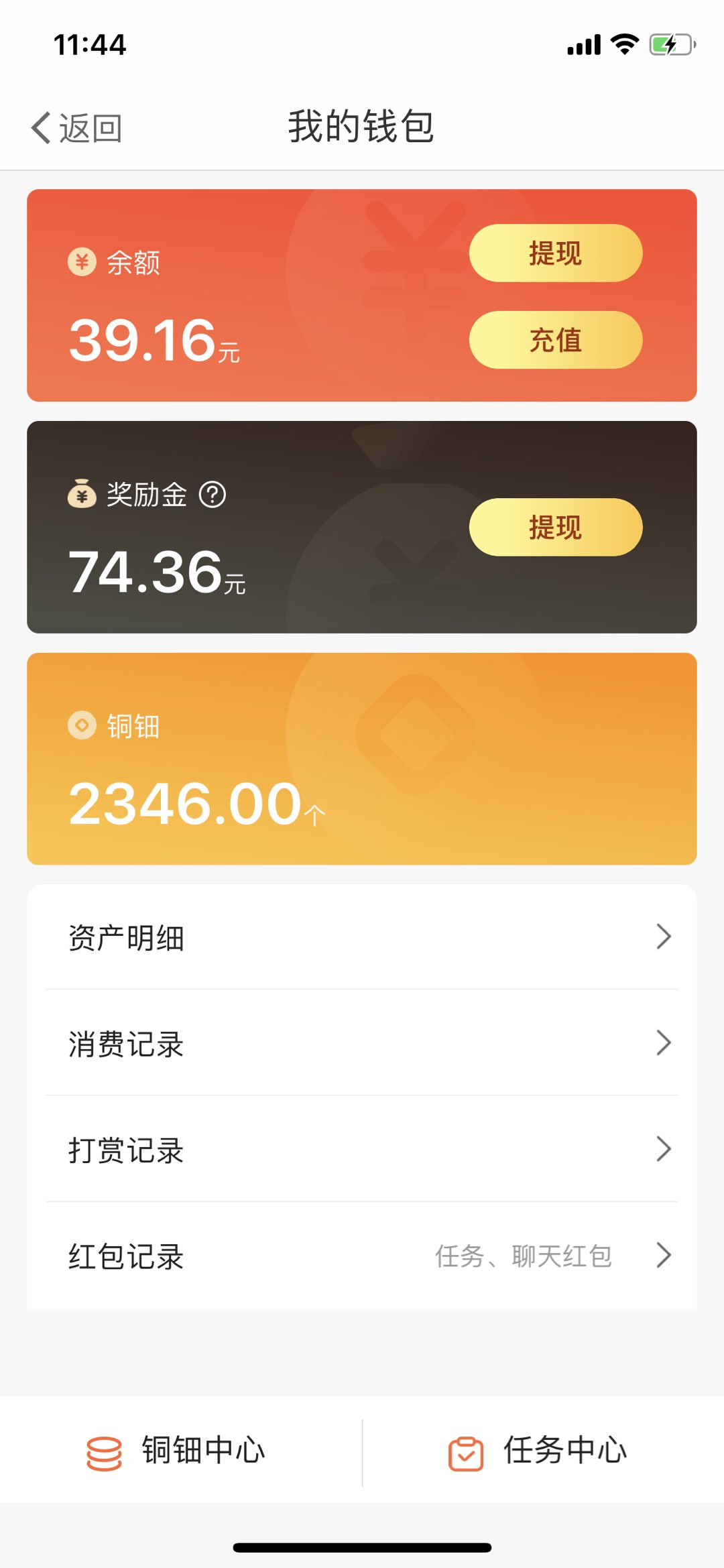Tap 充值 to top up balance
724x1568 pixels.
point(555,340)
